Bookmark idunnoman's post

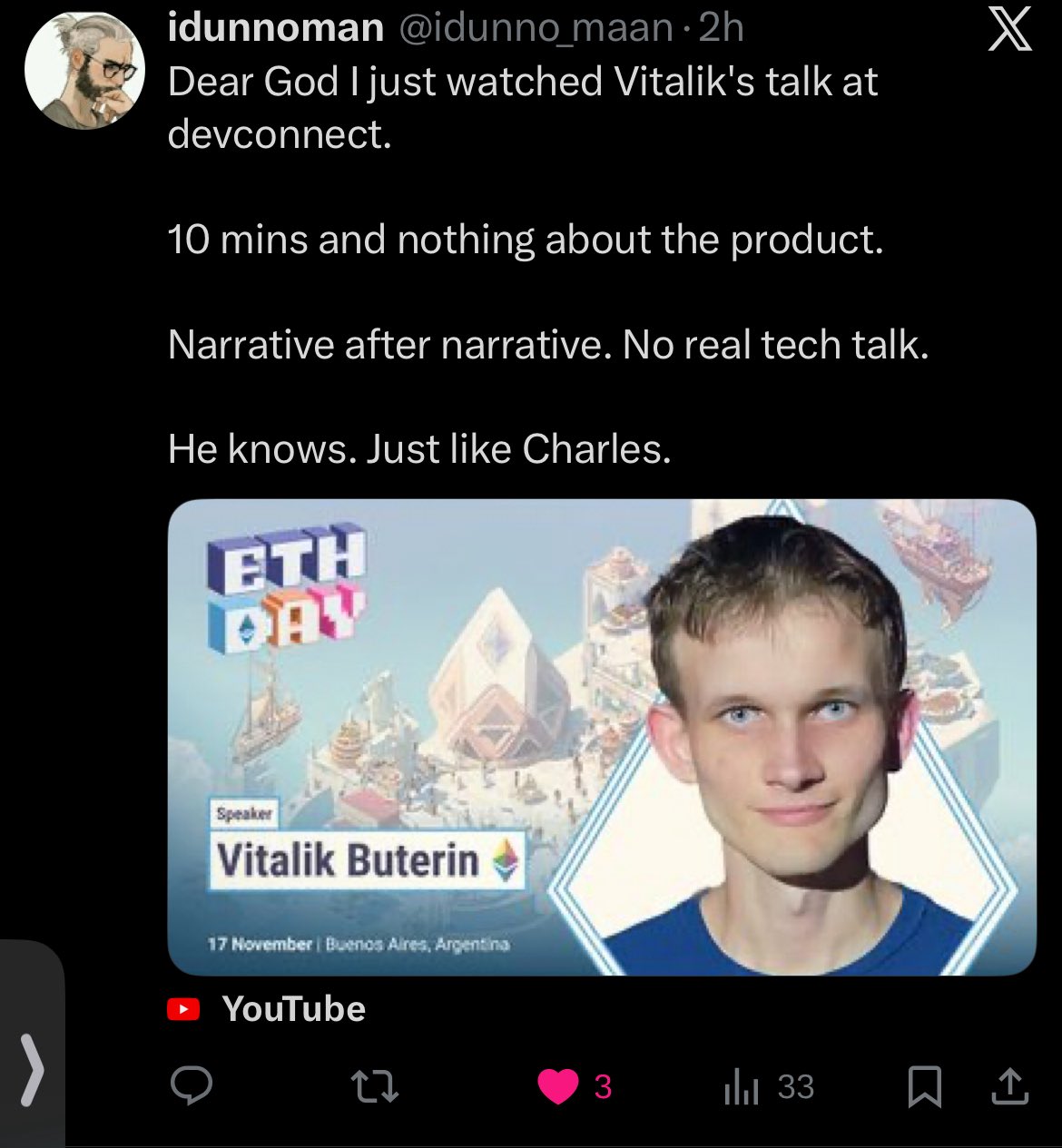point(924,1086)
